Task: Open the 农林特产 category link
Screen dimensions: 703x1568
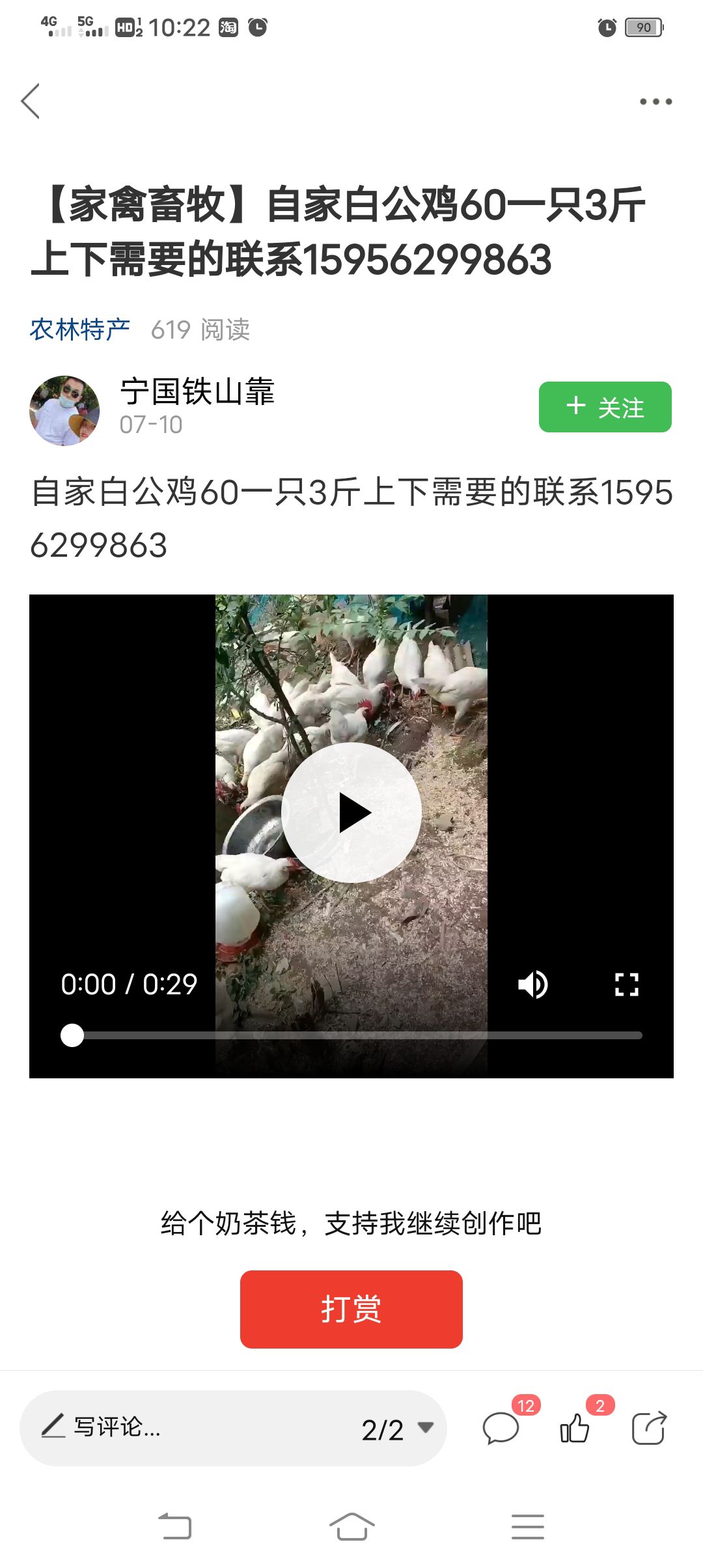Action: (80, 329)
